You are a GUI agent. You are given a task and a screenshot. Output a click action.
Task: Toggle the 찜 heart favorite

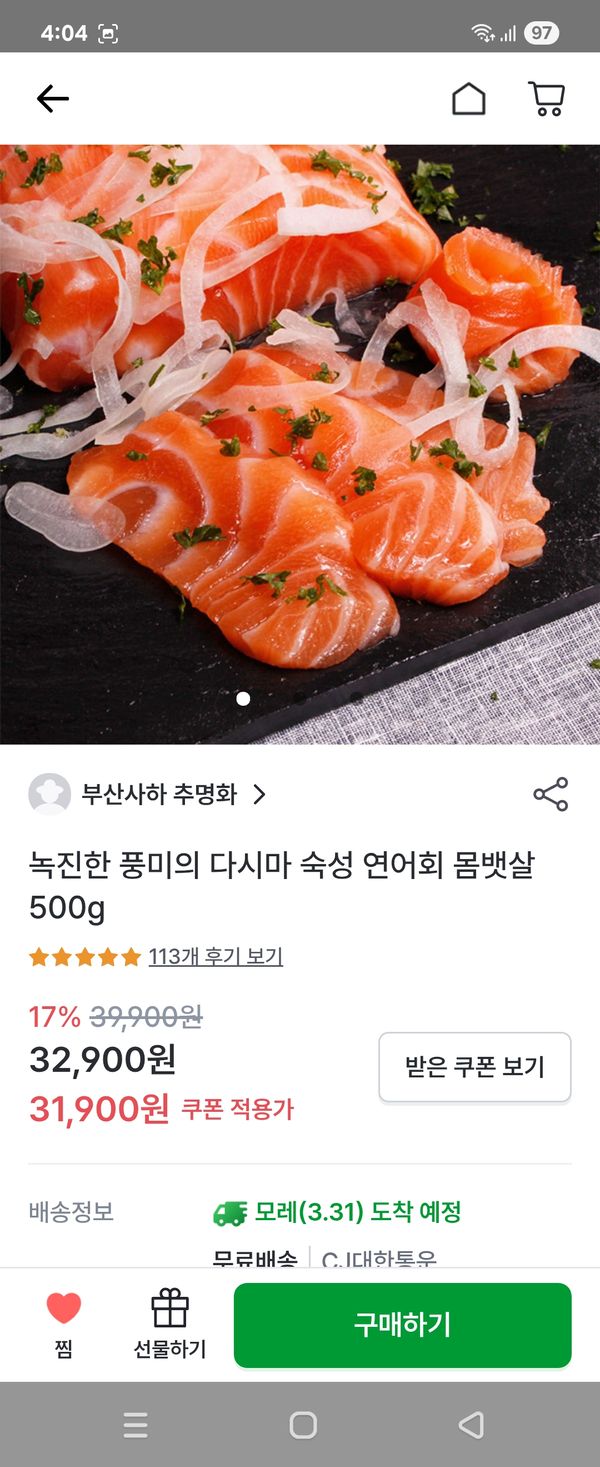[x=64, y=1323]
